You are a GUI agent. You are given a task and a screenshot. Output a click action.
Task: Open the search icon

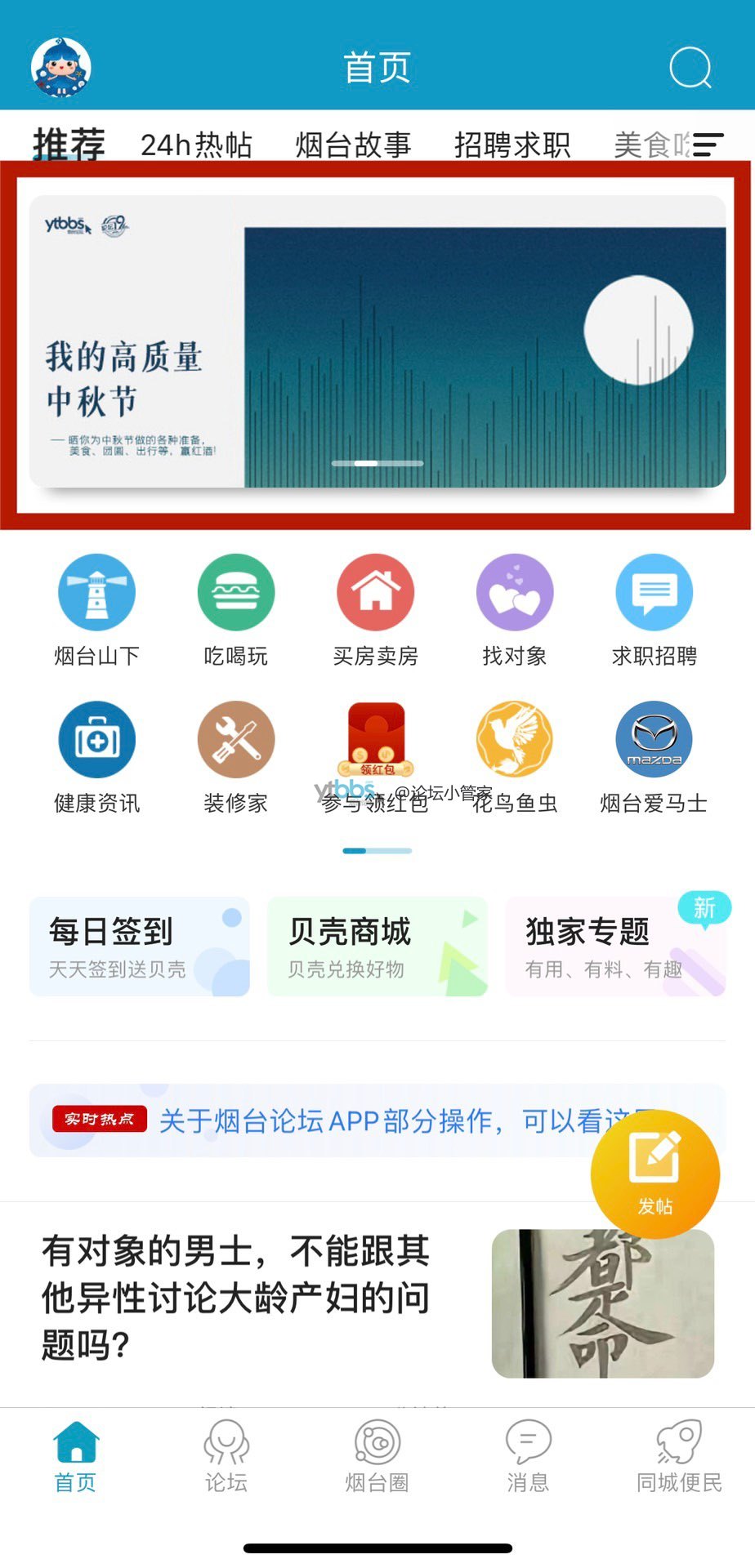690,67
